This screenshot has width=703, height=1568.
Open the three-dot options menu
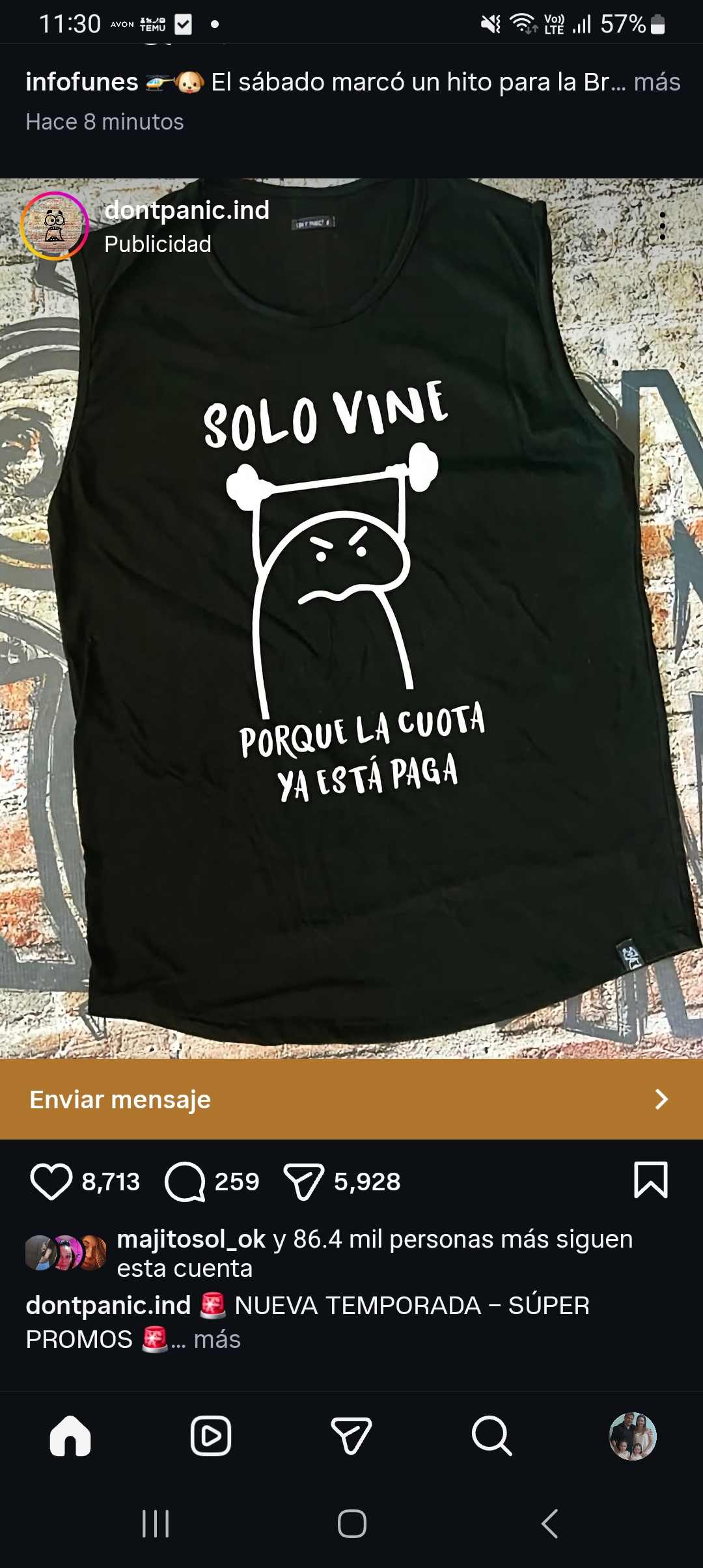662,226
